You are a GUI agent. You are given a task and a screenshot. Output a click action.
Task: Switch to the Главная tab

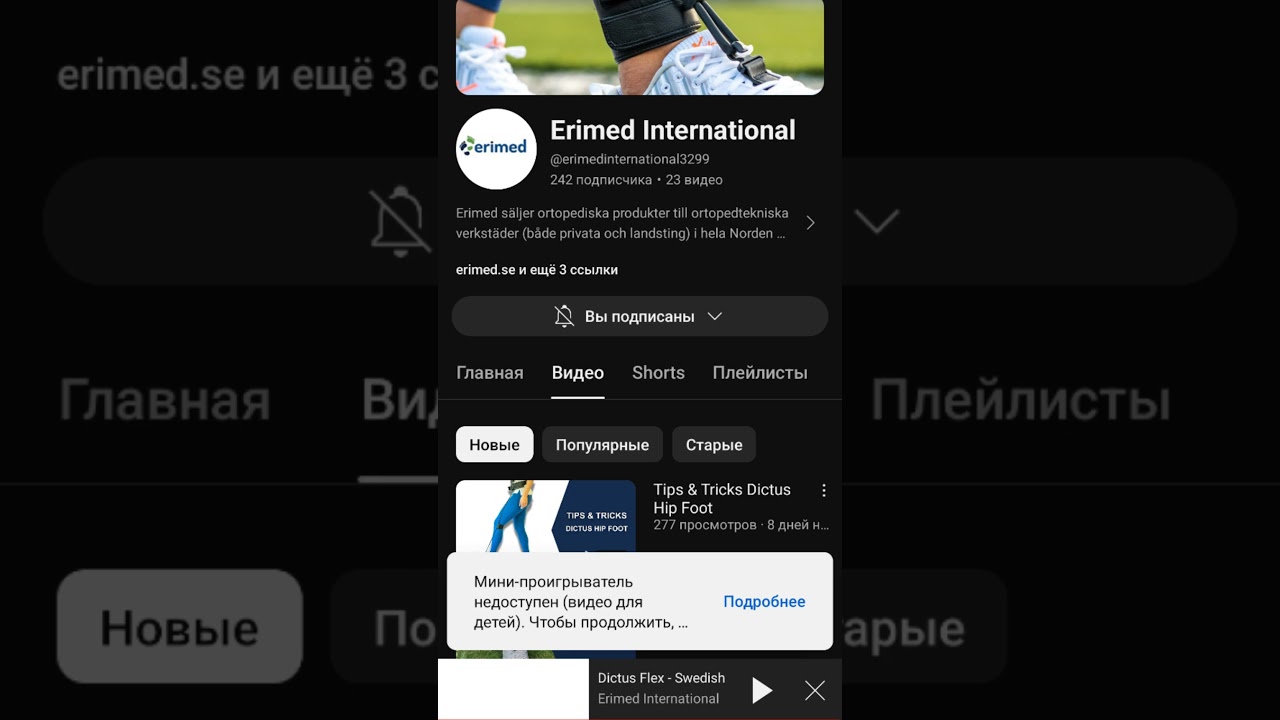click(490, 373)
